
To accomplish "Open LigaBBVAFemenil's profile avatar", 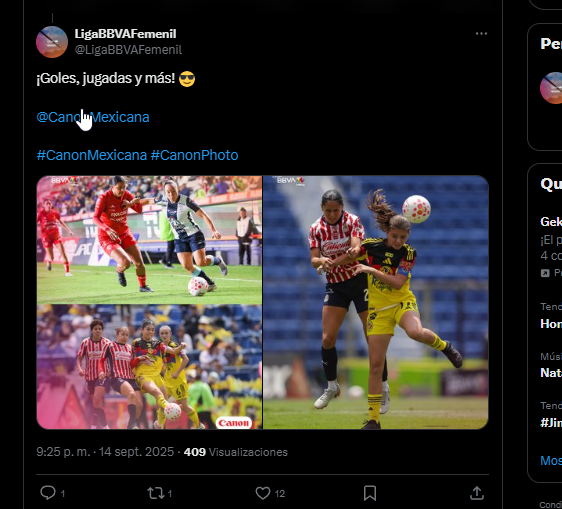I will point(52,42).
